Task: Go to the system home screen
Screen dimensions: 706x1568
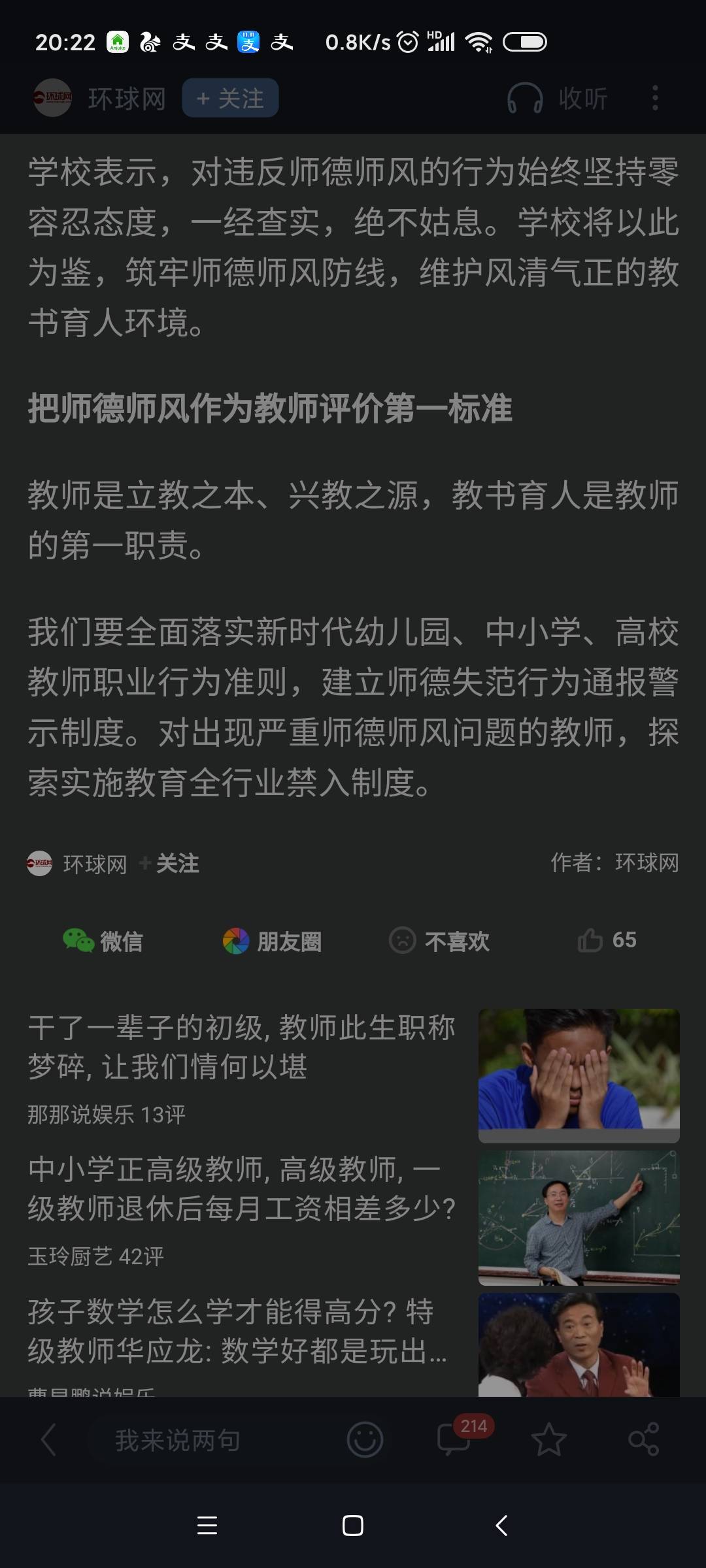Action: click(x=353, y=1526)
